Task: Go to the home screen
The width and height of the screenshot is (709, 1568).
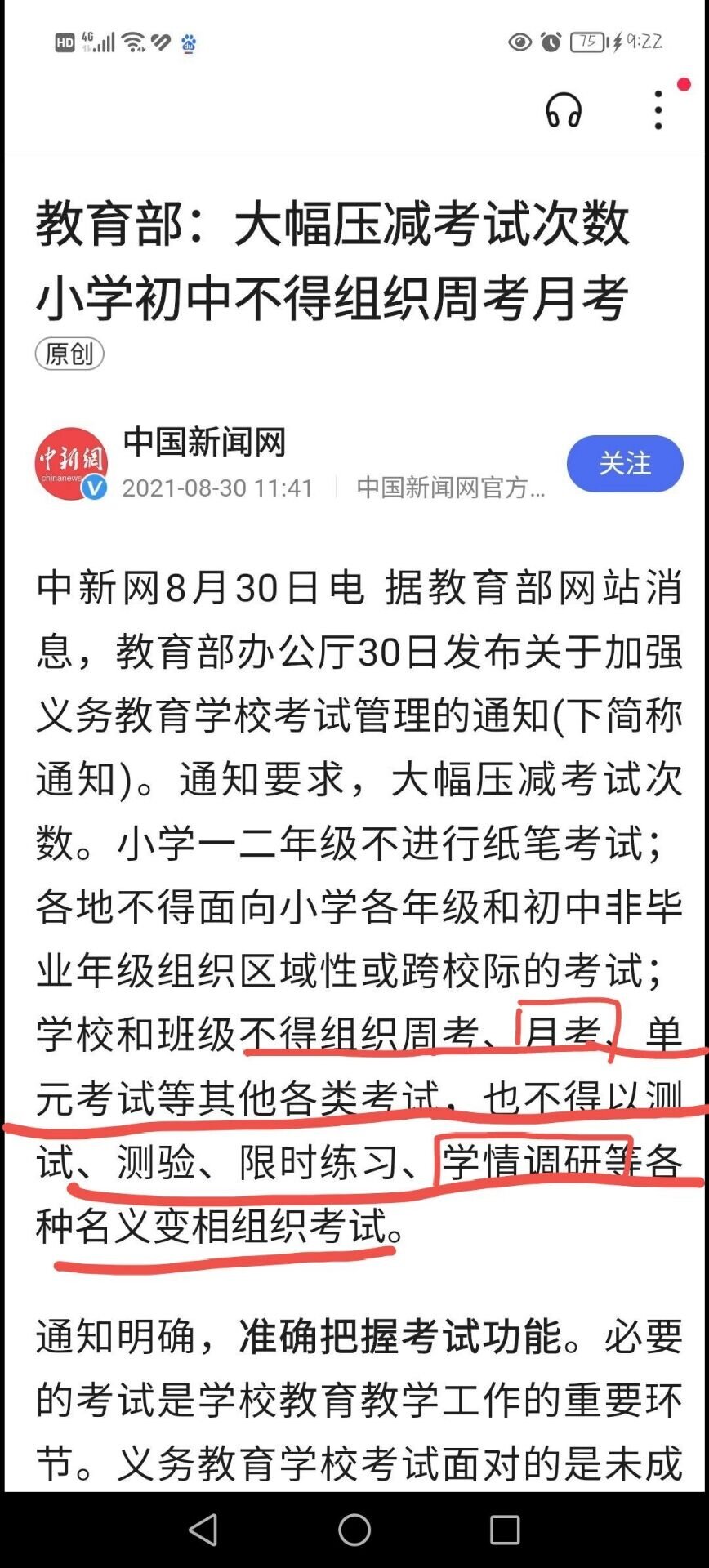Action: [354, 1529]
